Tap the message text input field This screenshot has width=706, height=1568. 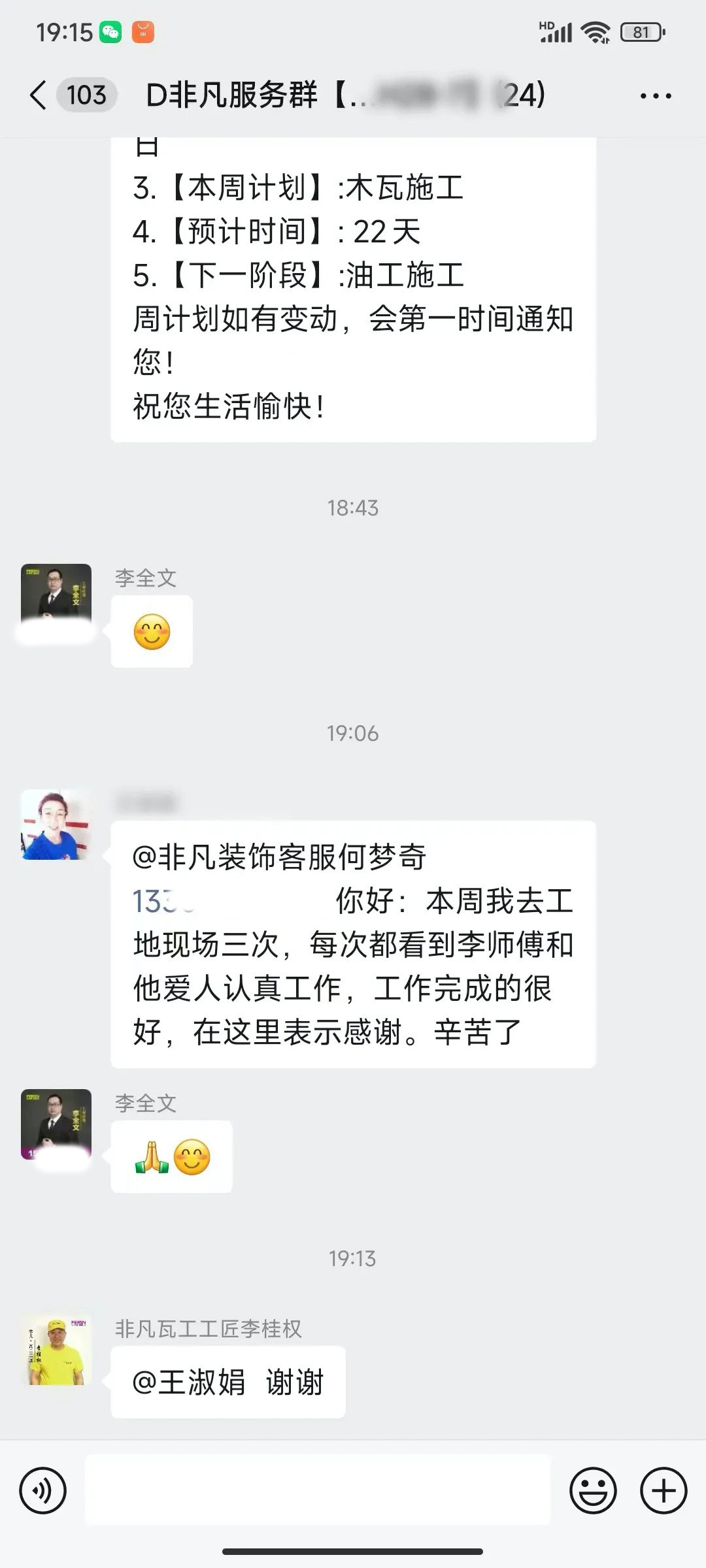point(318,1491)
